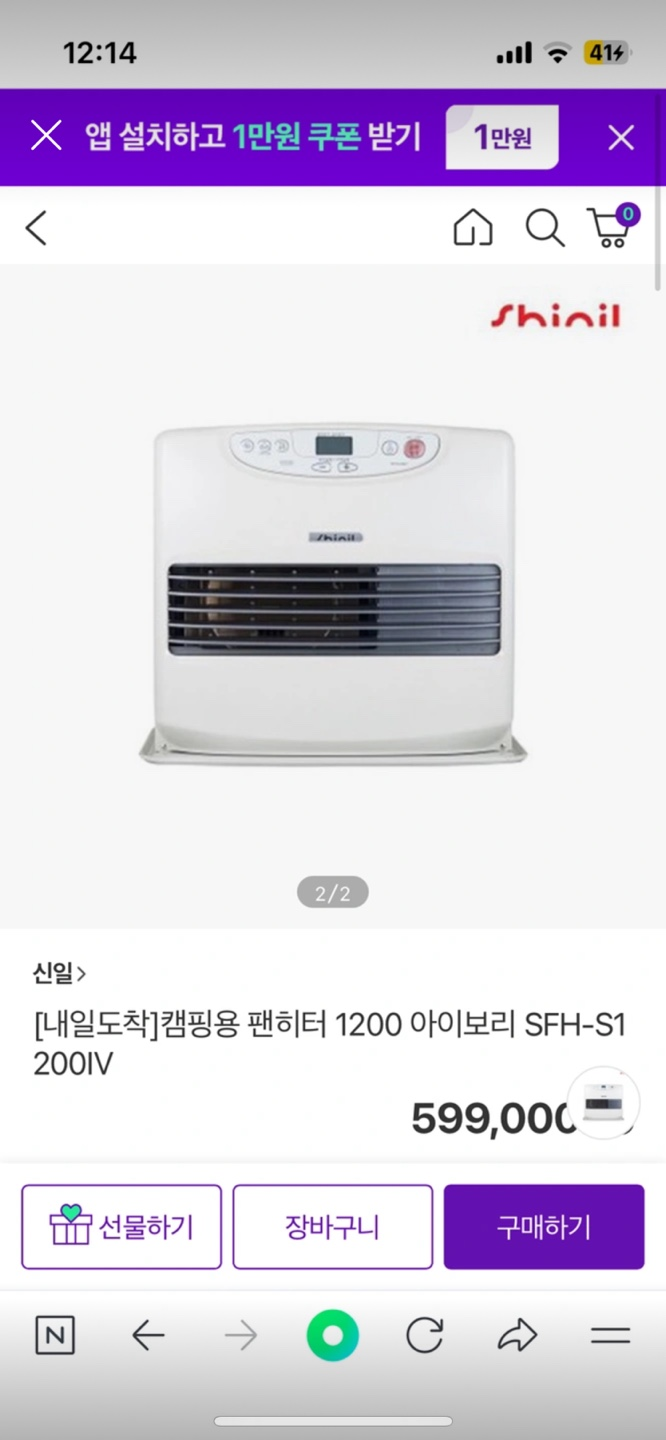Dismiss the app install coupon banner
The height and width of the screenshot is (1440, 666).
(x=621, y=137)
